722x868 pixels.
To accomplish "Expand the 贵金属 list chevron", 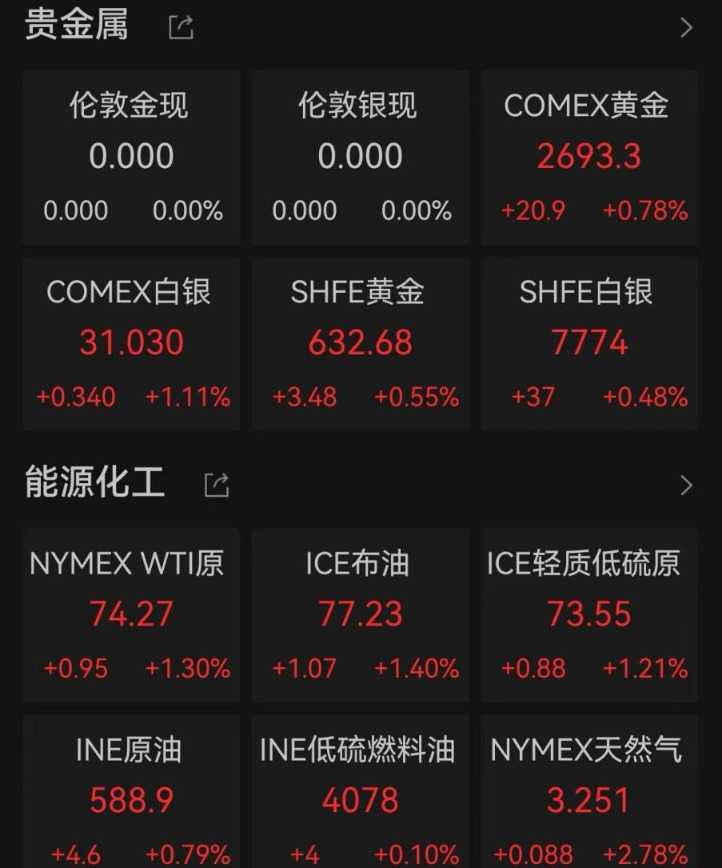I will [686, 28].
